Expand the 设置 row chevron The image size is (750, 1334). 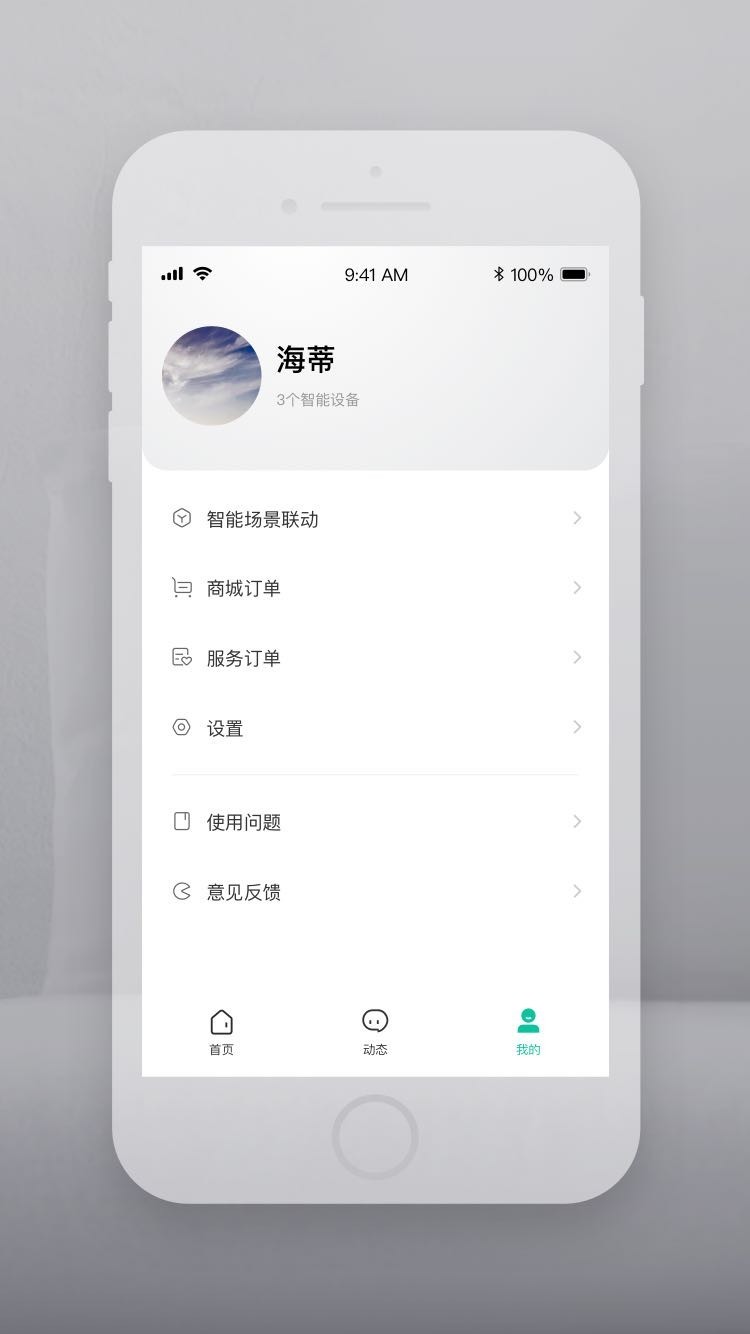point(577,728)
